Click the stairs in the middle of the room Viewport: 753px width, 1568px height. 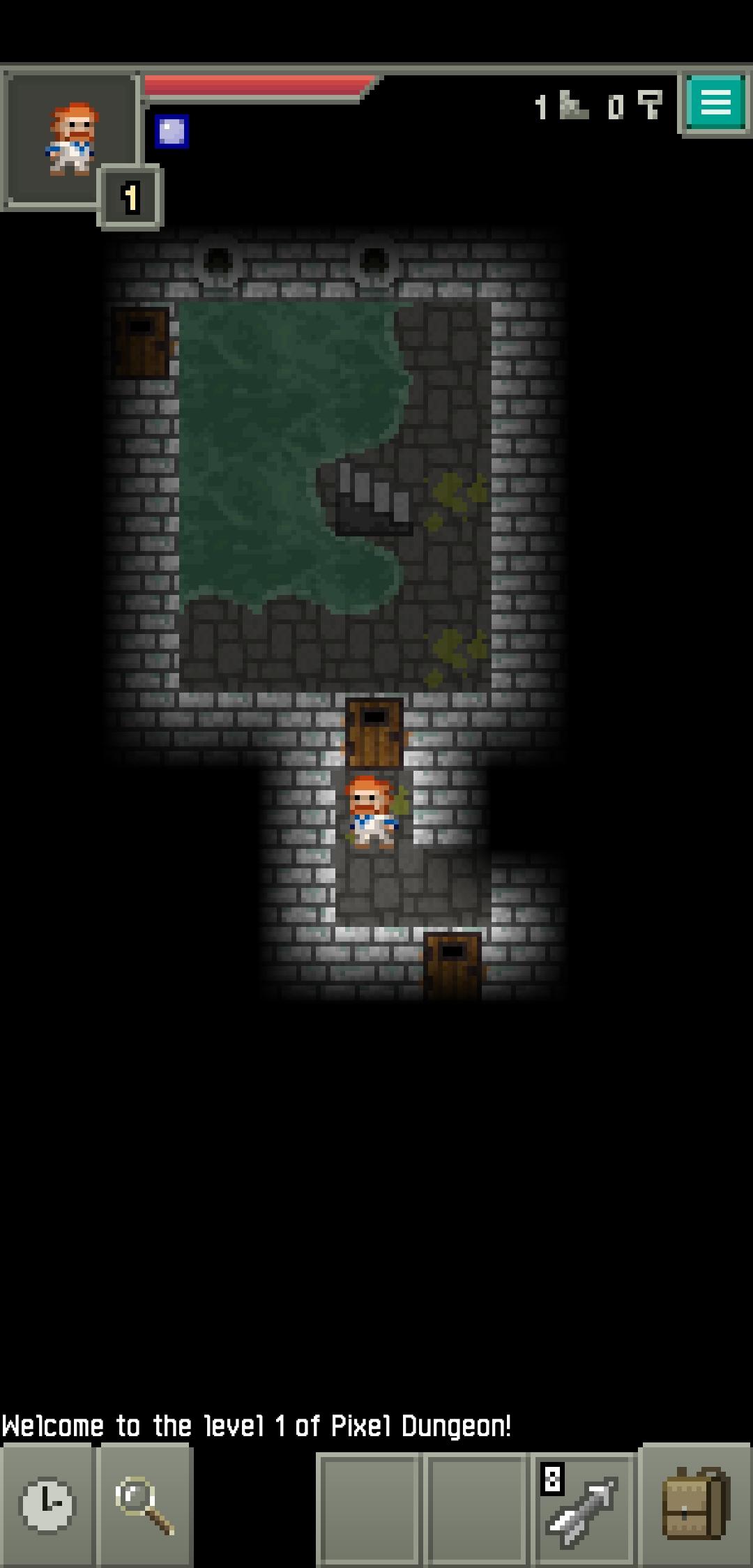click(374, 499)
